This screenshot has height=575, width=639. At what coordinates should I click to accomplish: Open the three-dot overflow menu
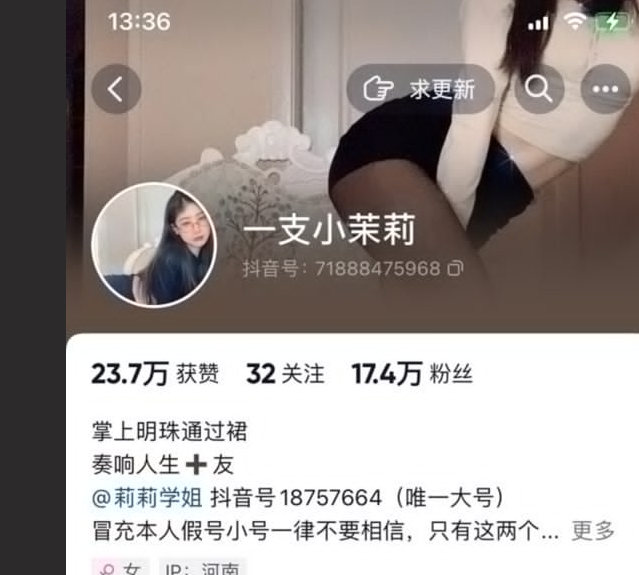[605, 89]
